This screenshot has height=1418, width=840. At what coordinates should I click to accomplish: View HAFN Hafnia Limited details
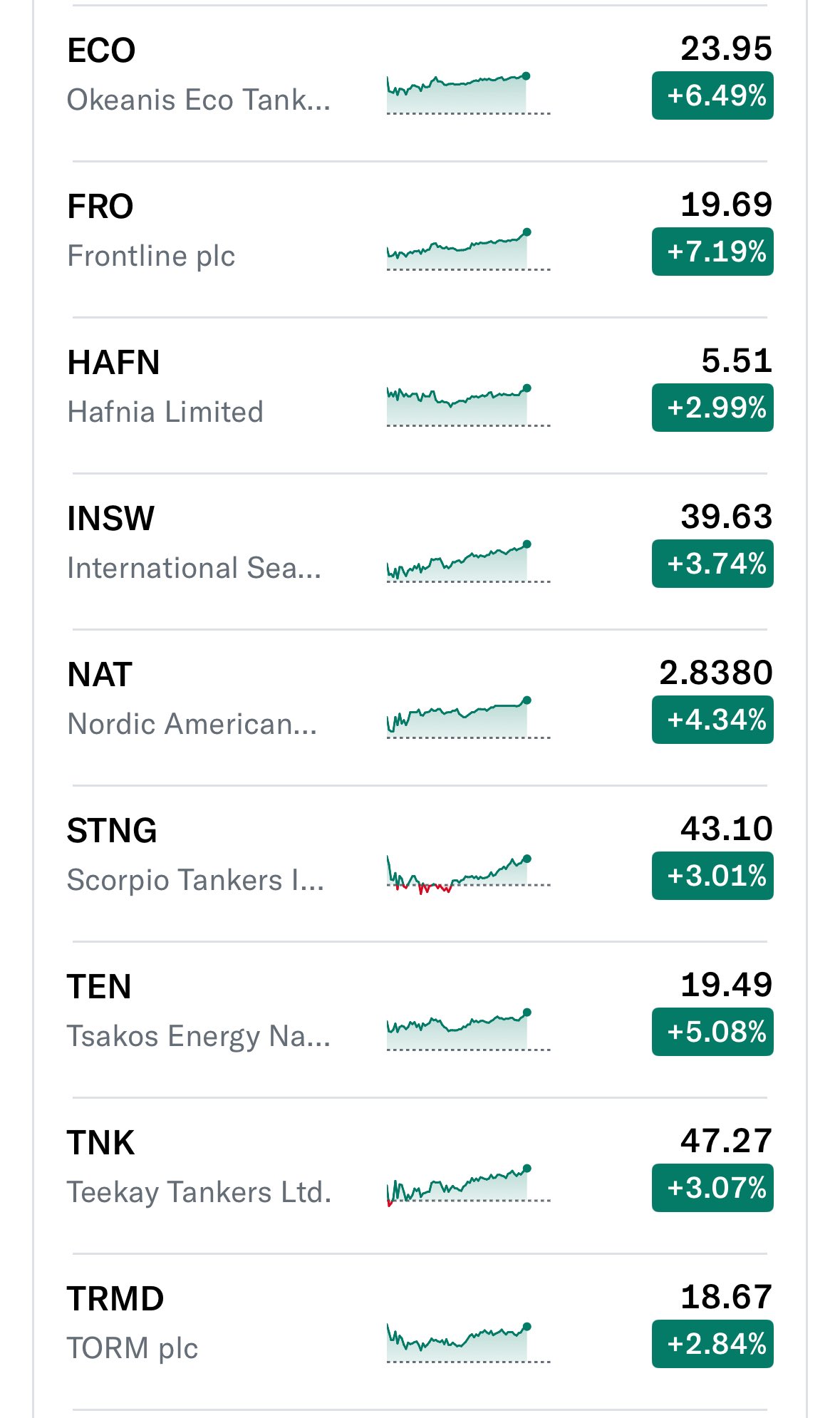click(420, 395)
